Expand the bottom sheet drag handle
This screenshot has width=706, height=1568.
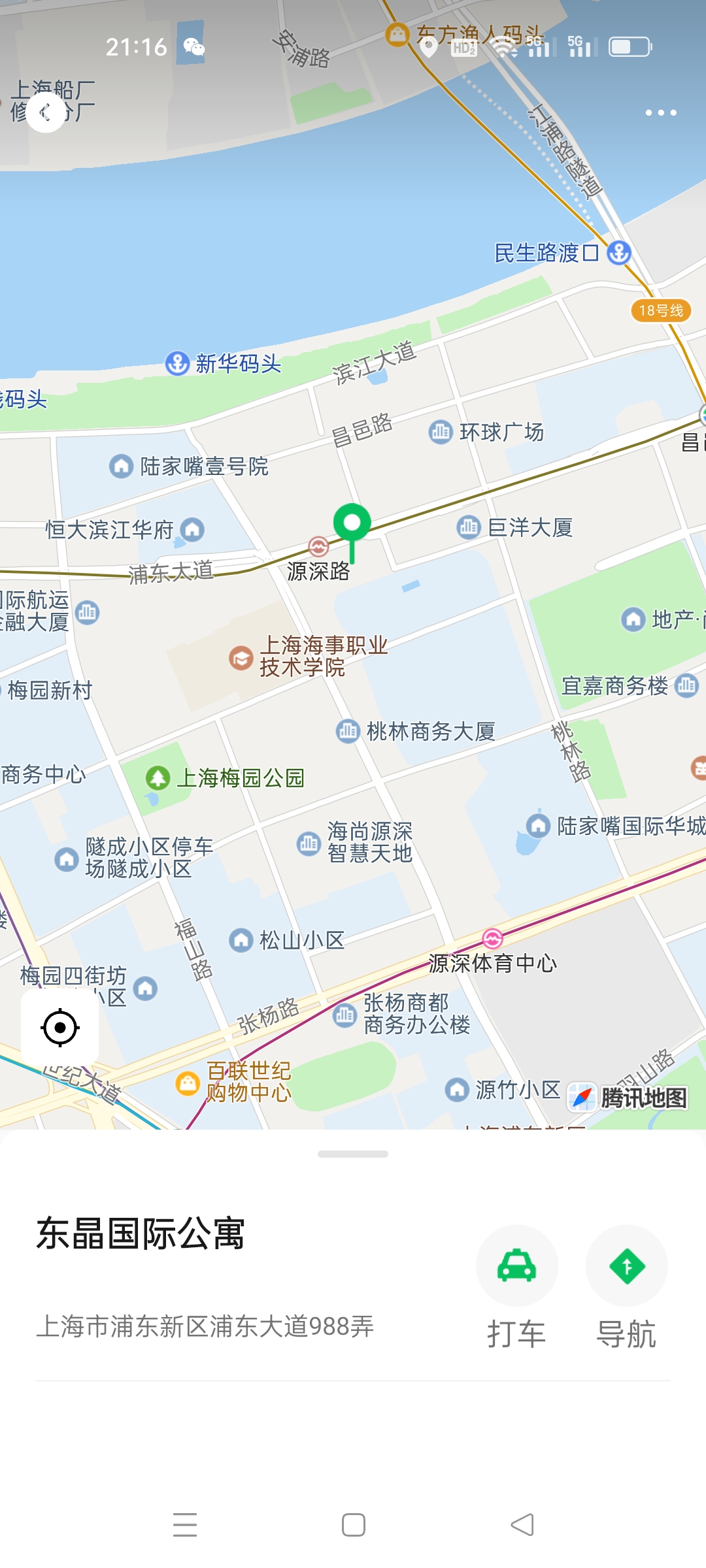coord(353,1154)
